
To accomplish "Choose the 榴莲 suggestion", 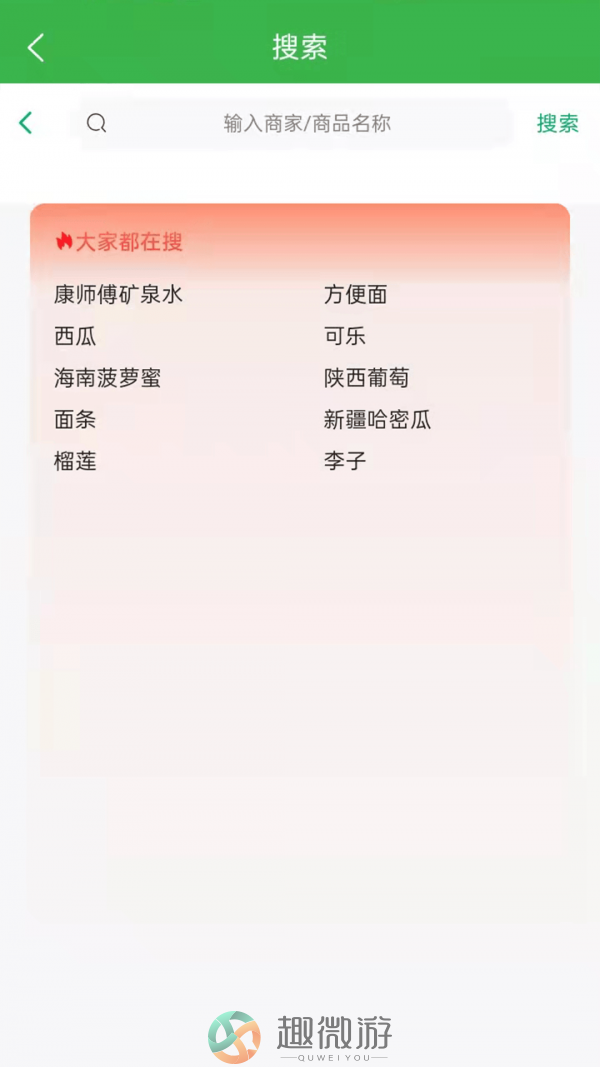I will pos(76,461).
